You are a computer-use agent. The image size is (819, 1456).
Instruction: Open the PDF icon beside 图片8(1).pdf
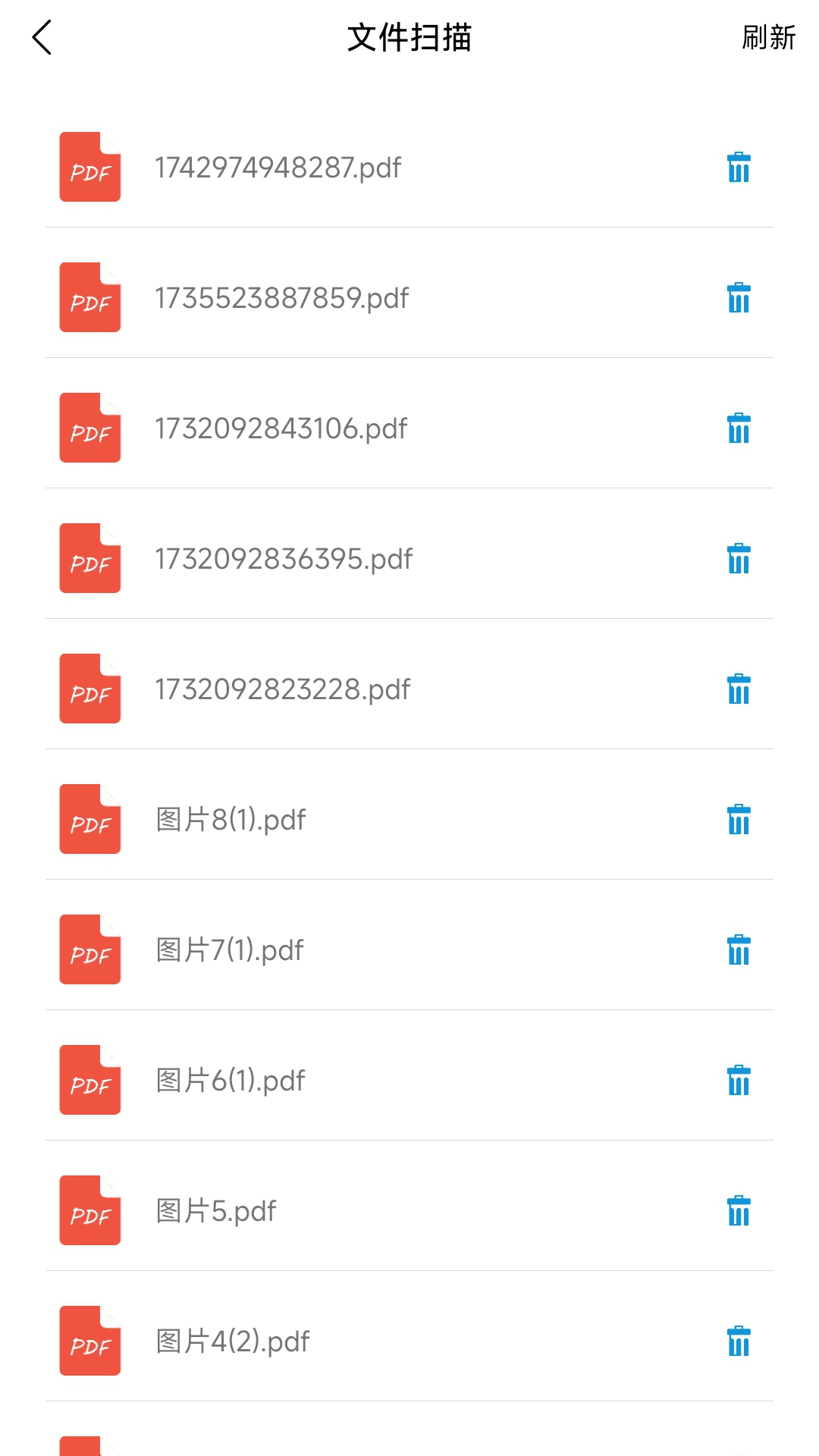[89, 820]
